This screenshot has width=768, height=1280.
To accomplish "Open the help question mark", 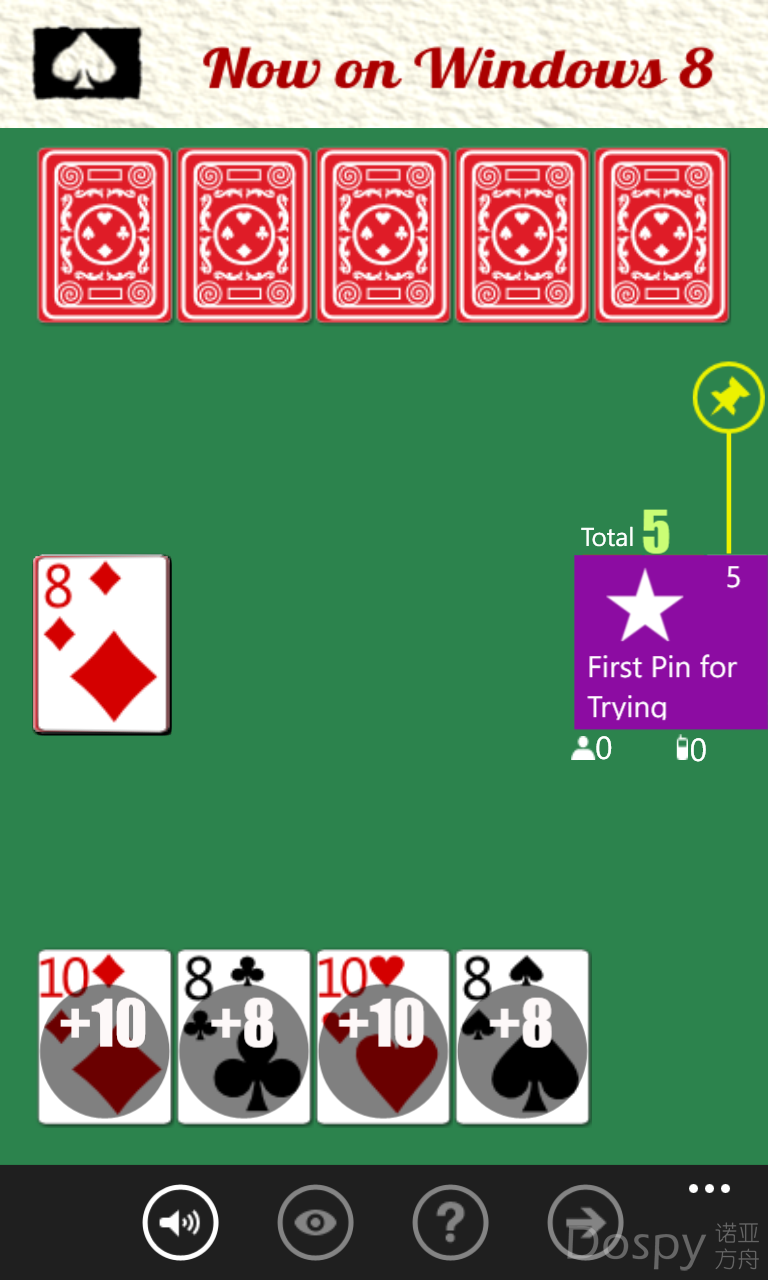I will pos(450,1222).
